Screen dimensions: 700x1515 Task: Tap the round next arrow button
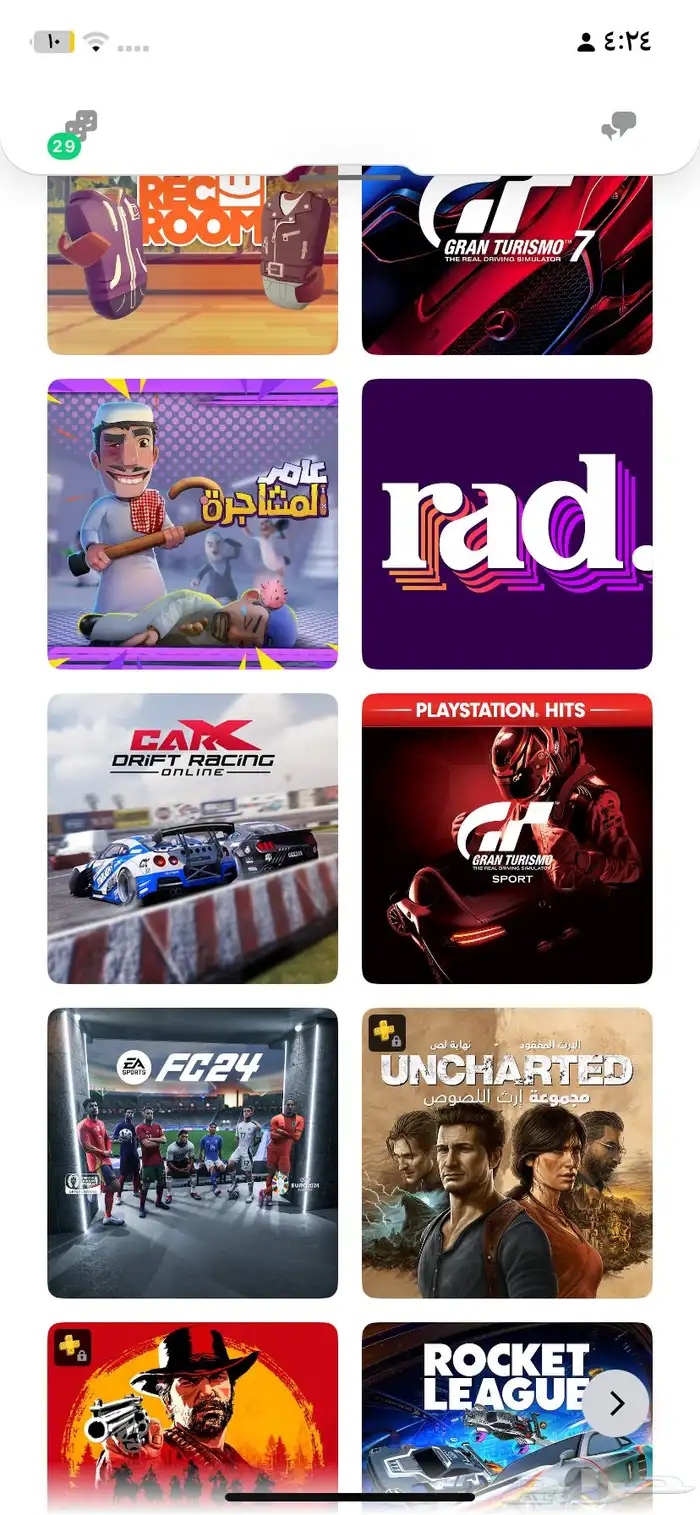point(616,1403)
